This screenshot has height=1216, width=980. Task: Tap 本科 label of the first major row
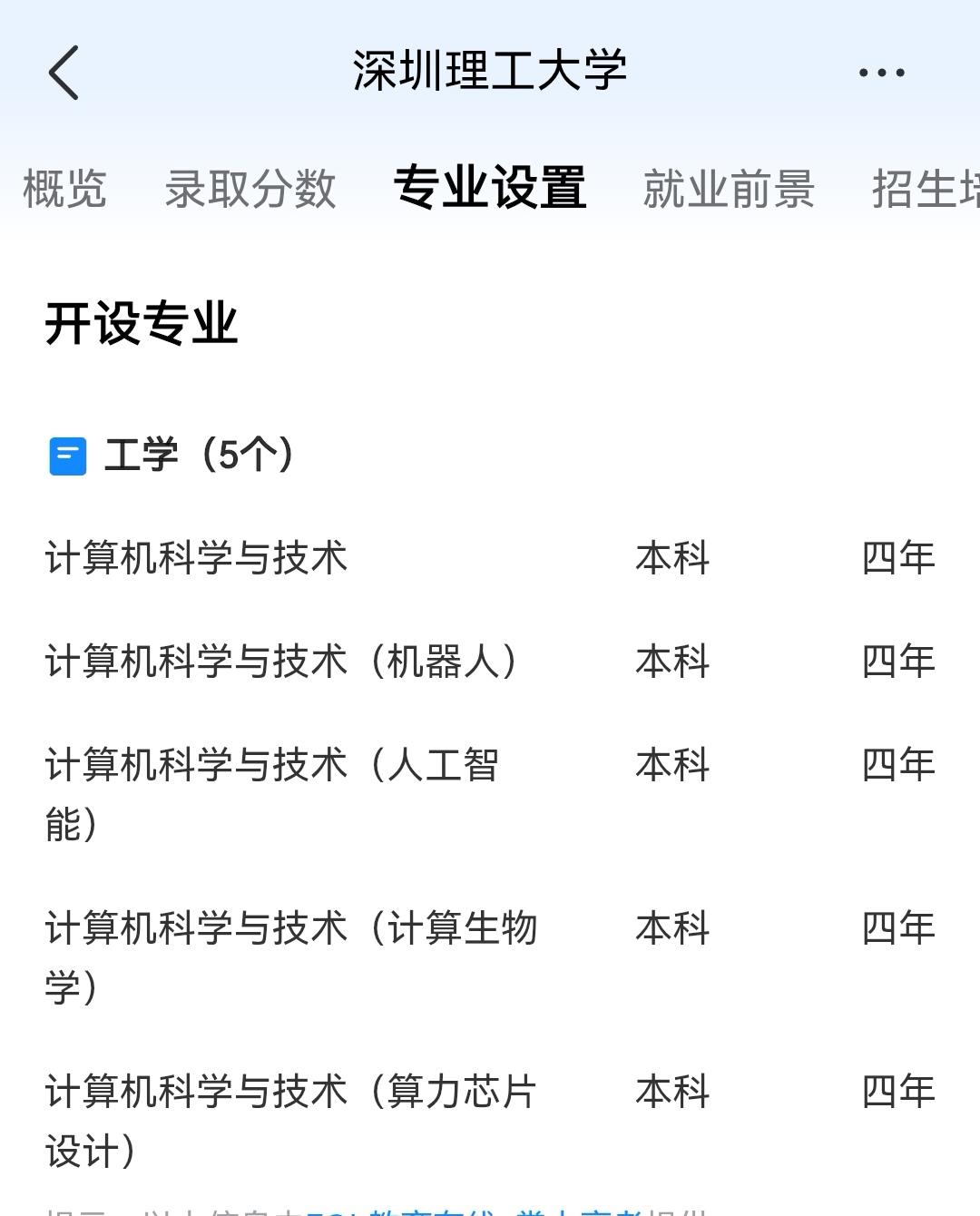[671, 559]
